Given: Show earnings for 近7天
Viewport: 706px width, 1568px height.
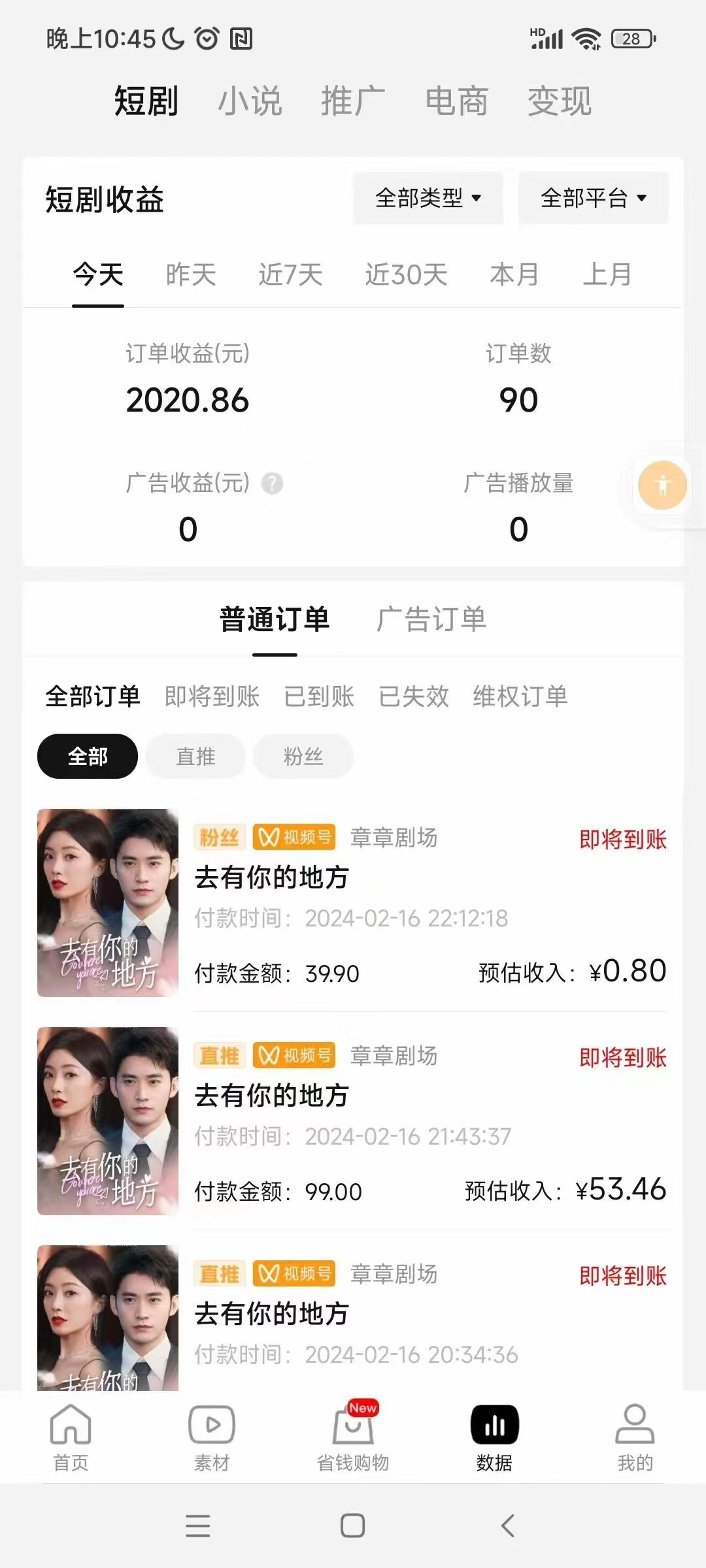Looking at the screenshot, I should (x=290, y=274).
